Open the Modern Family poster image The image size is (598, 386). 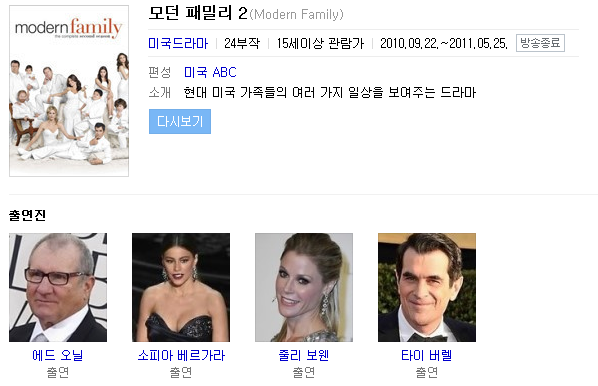pyautogui.click(x=69, y=91)
